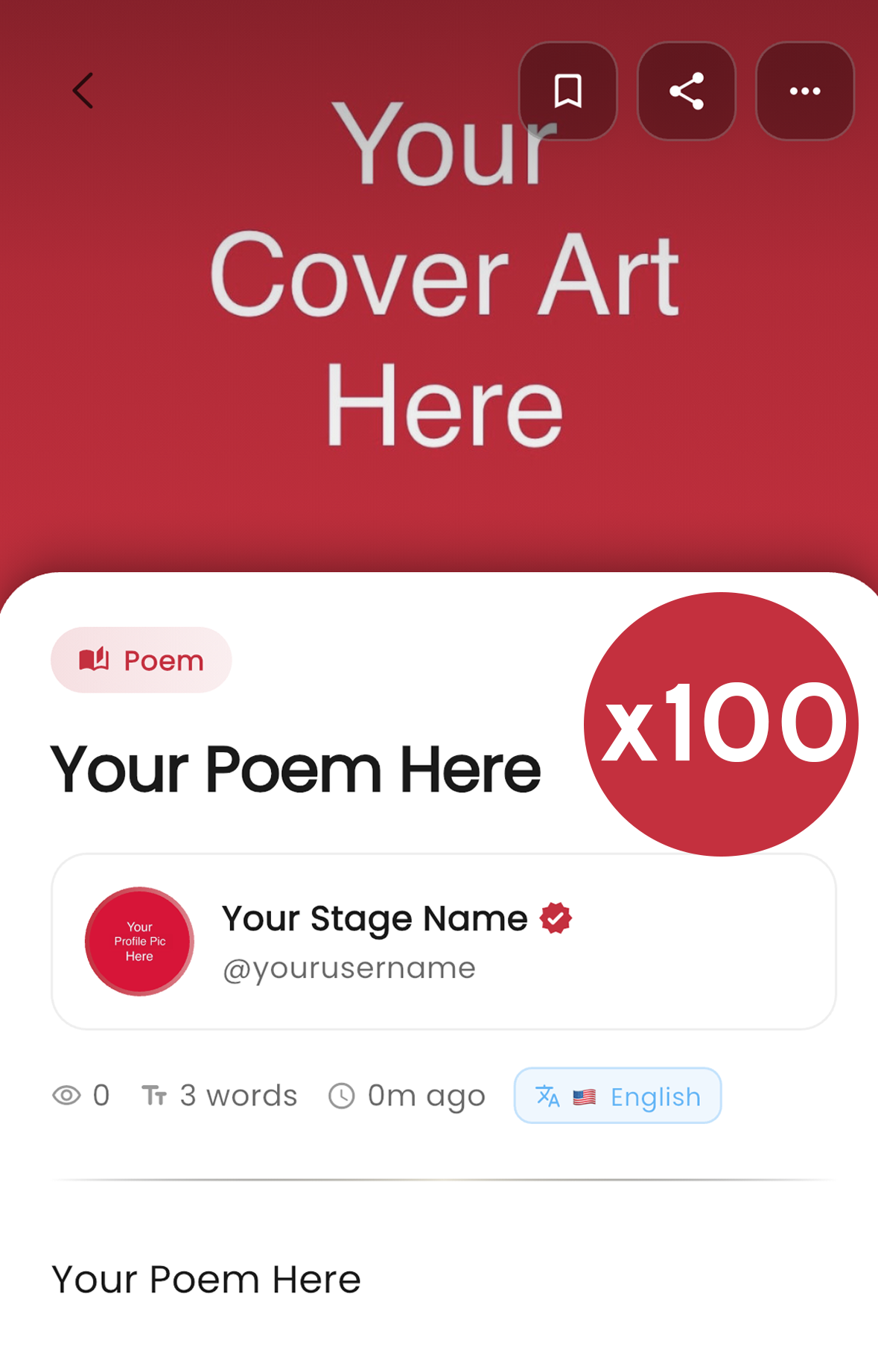Go back to the previous screen

point(82,90)
